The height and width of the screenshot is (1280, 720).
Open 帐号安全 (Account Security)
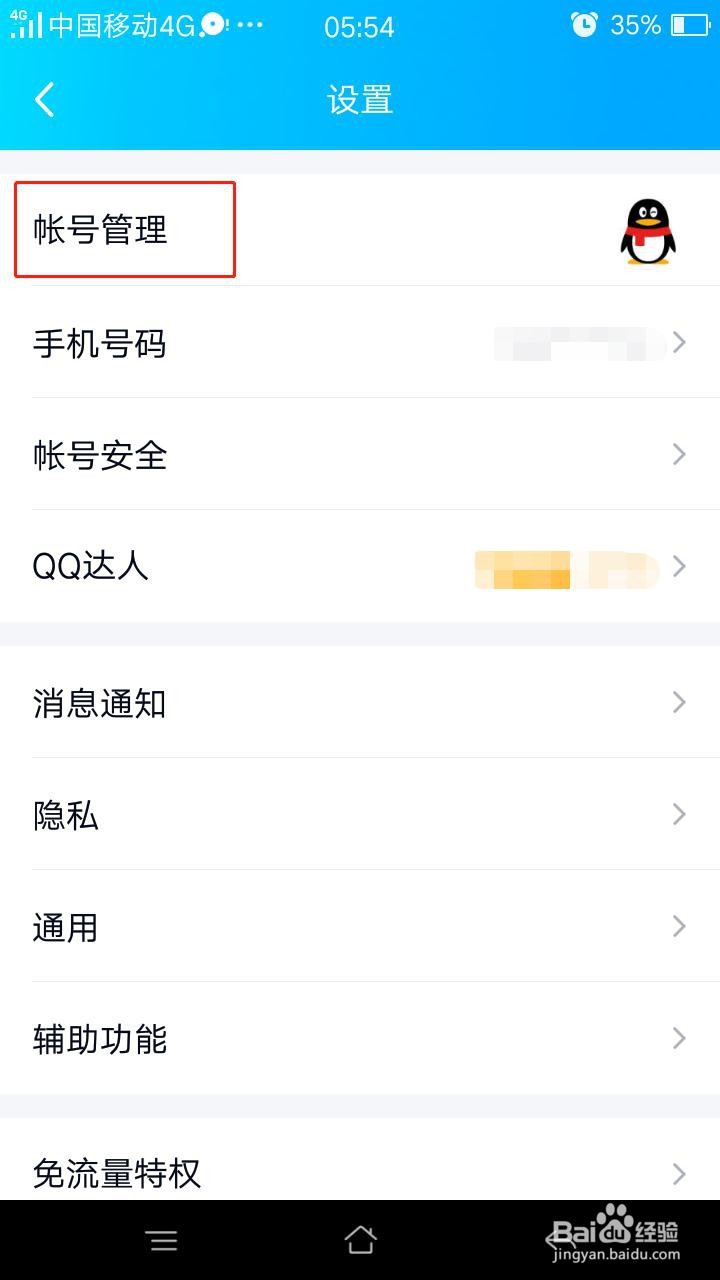pos(97,455)
